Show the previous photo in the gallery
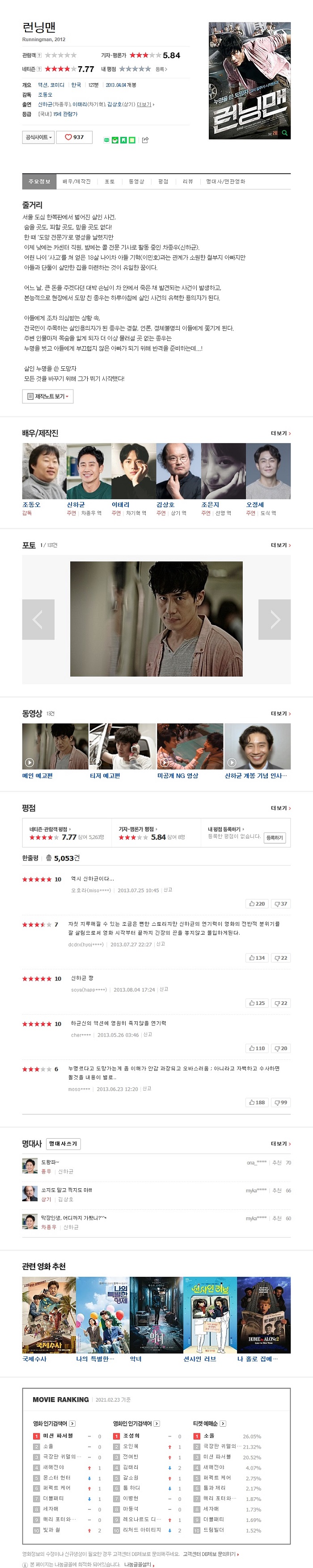The image size is (313, 1568). [38, 619]
